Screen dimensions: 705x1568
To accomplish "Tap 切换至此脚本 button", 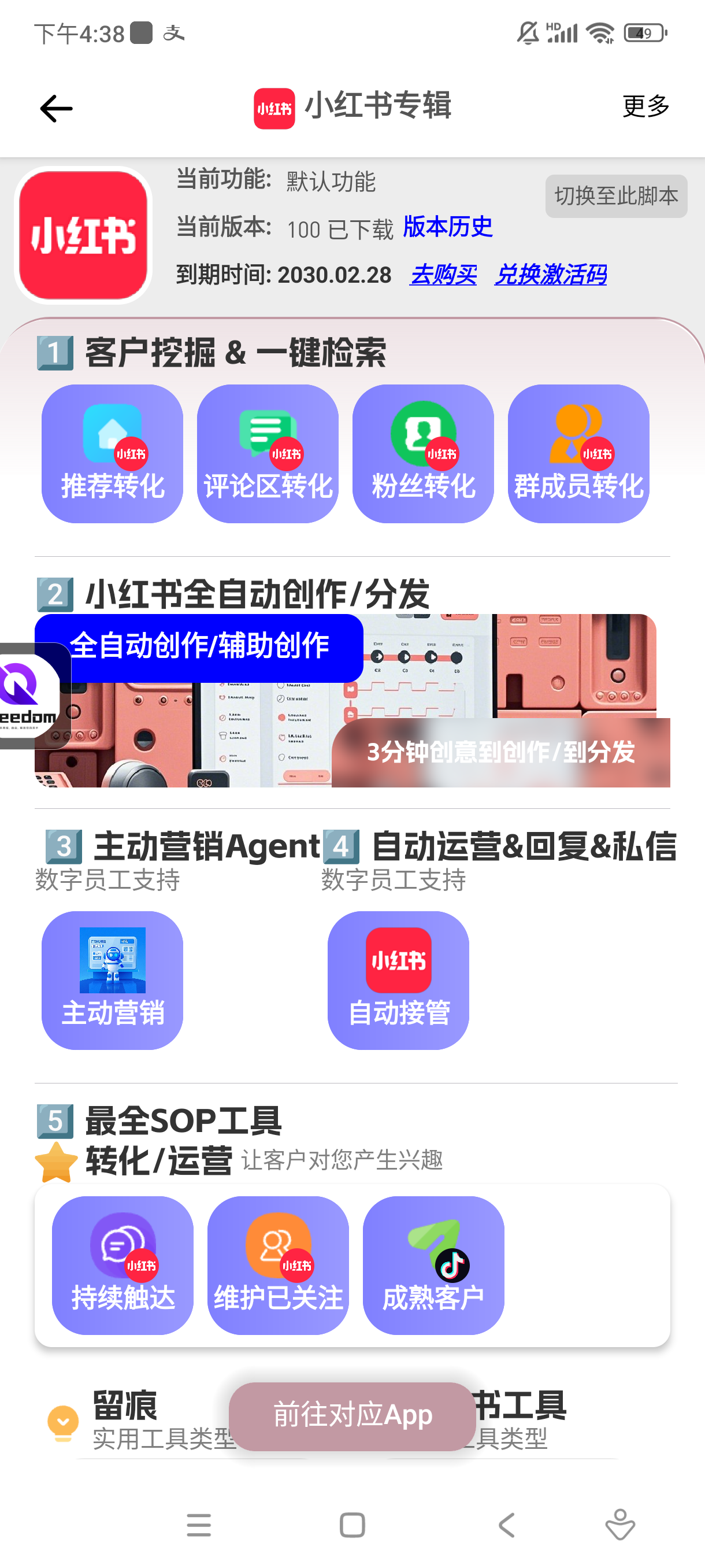I will pos(615,196).
